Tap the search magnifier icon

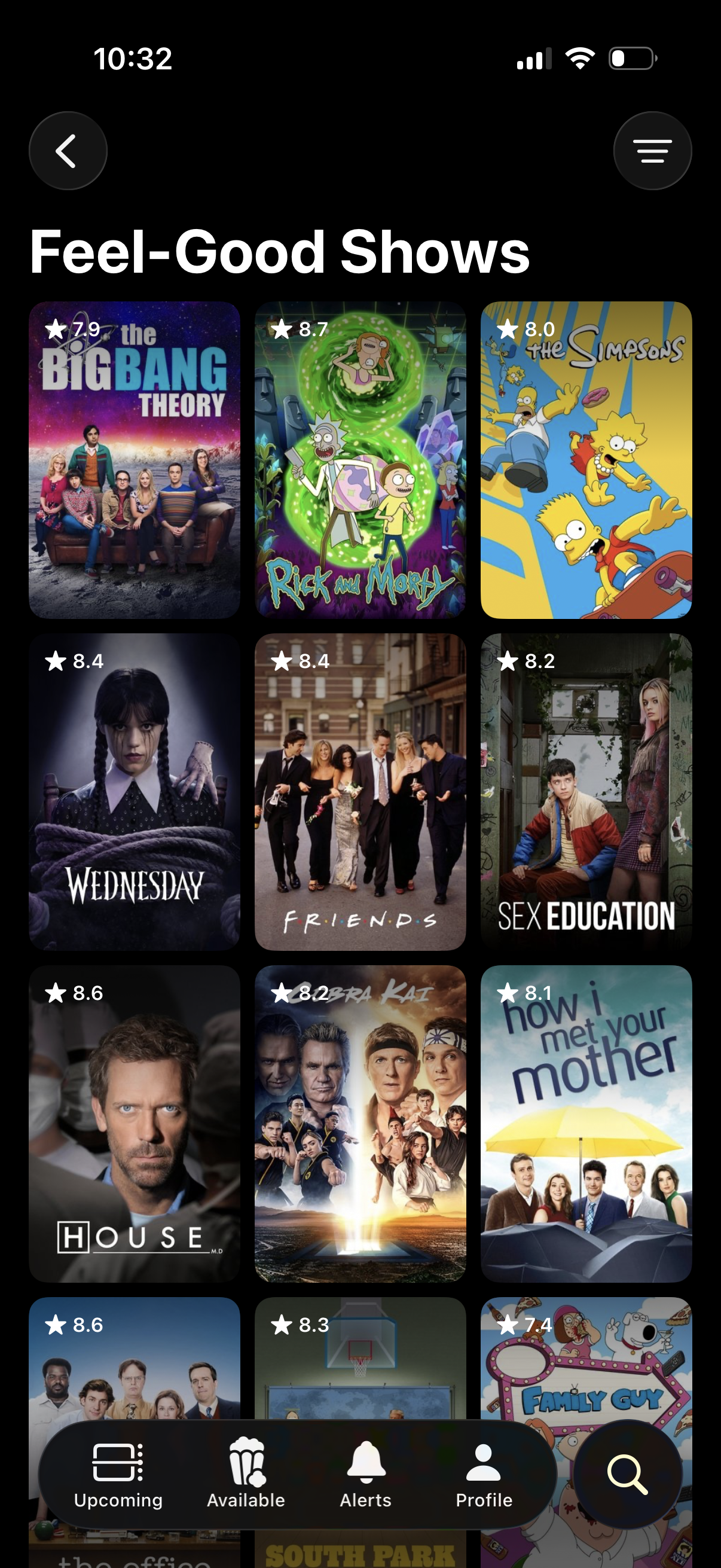tap(628, 1472)
